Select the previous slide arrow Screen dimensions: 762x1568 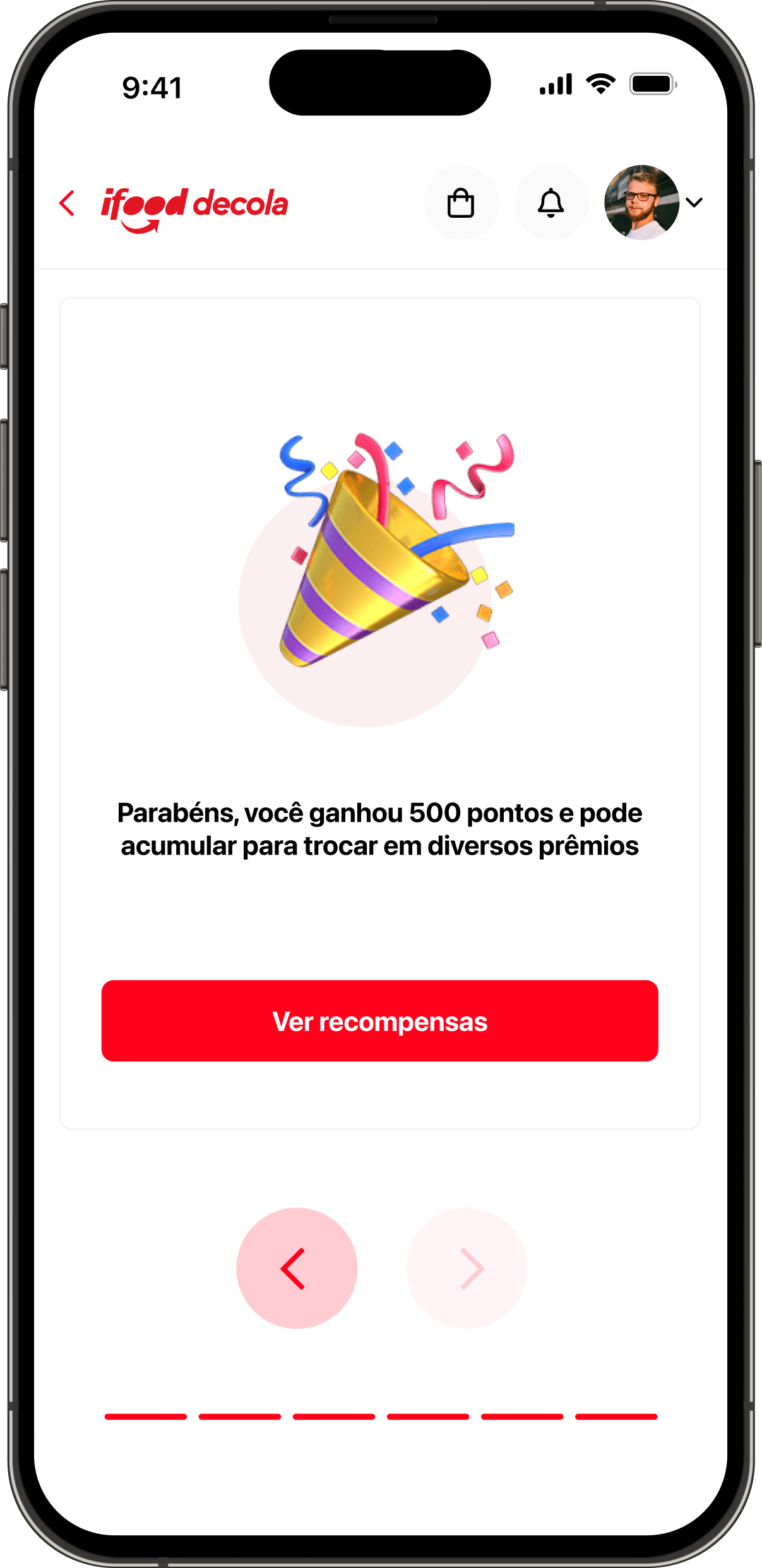pos(296,1268)
